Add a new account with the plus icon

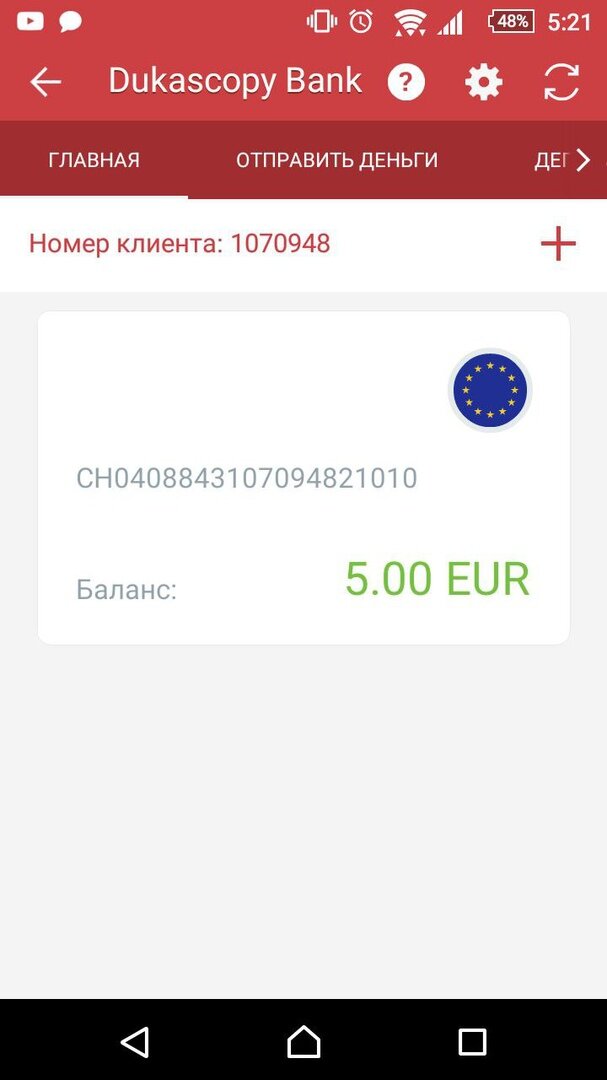558,243
